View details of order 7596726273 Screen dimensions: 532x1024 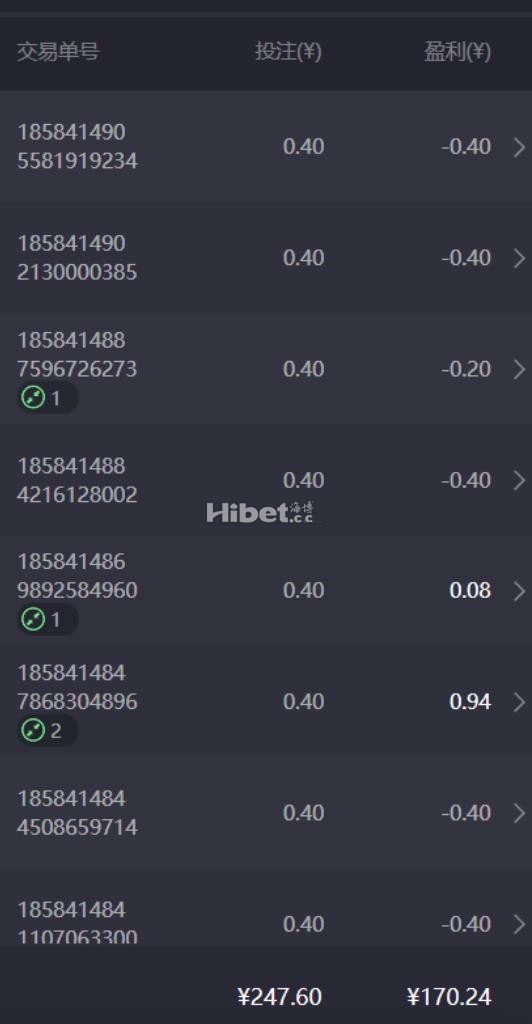click(x=266, y=368)
